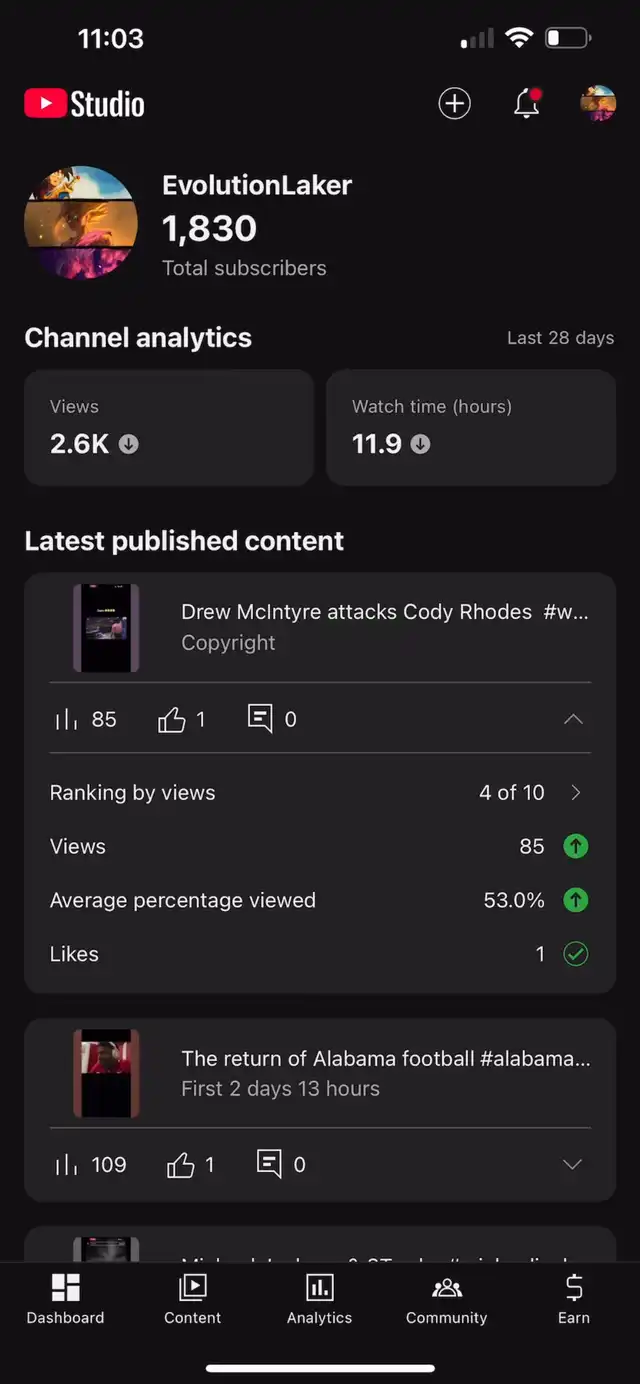
Task: Collapse the Drew McIntyre video stats
Action: [573, 719]
